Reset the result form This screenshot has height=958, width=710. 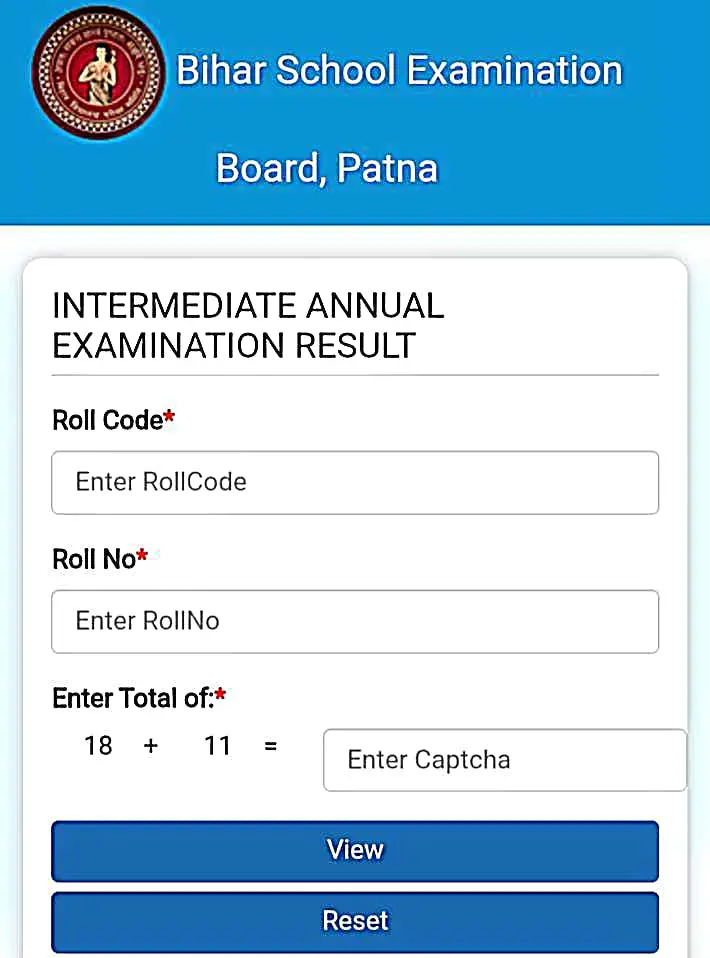(x=355, y=920)
